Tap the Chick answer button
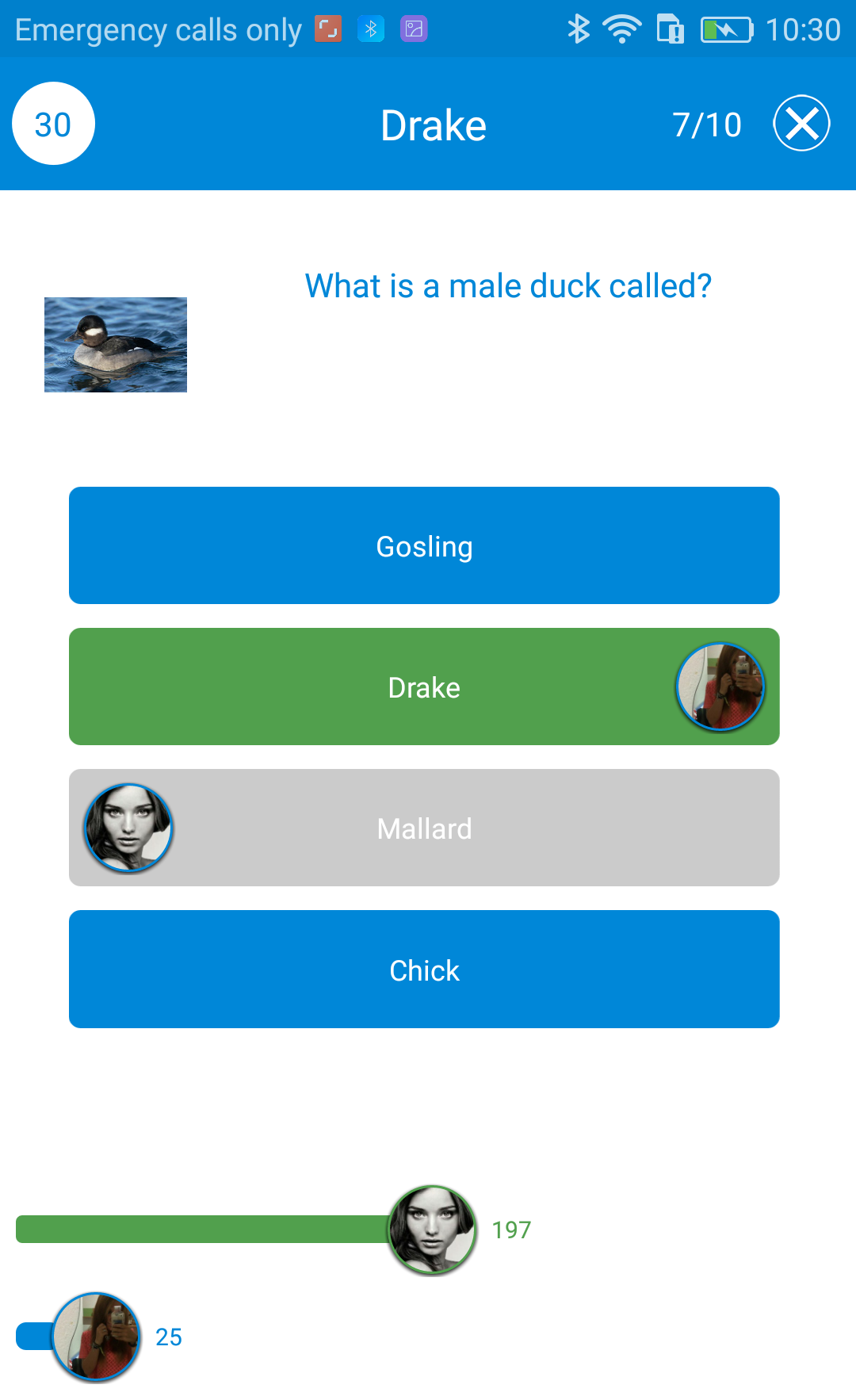Image resolution: width=856 pixels, height=1400 pixels. point(424,969)
